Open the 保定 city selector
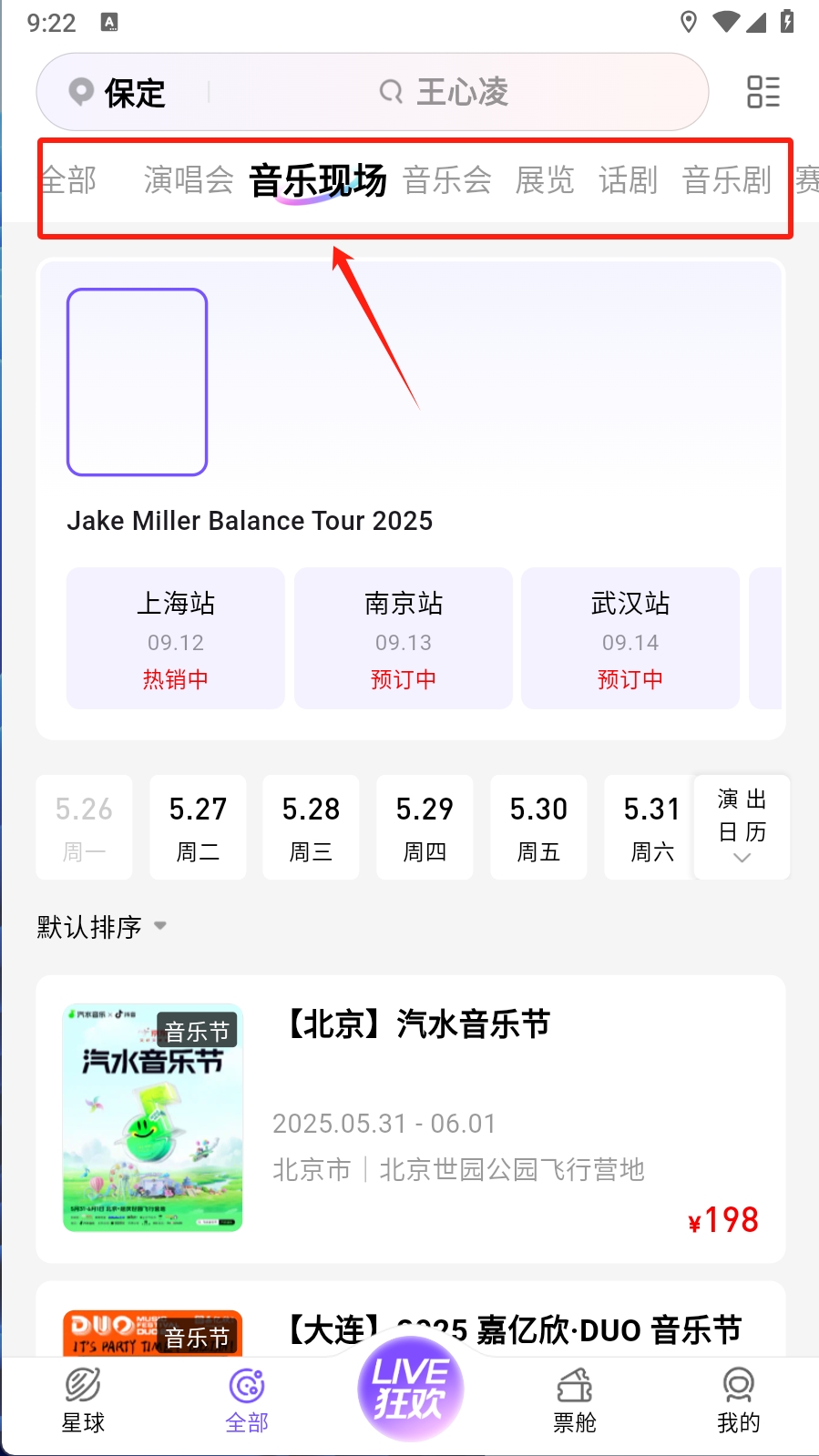Viewport: 819px width, 1456px height. tap(118, 93)
